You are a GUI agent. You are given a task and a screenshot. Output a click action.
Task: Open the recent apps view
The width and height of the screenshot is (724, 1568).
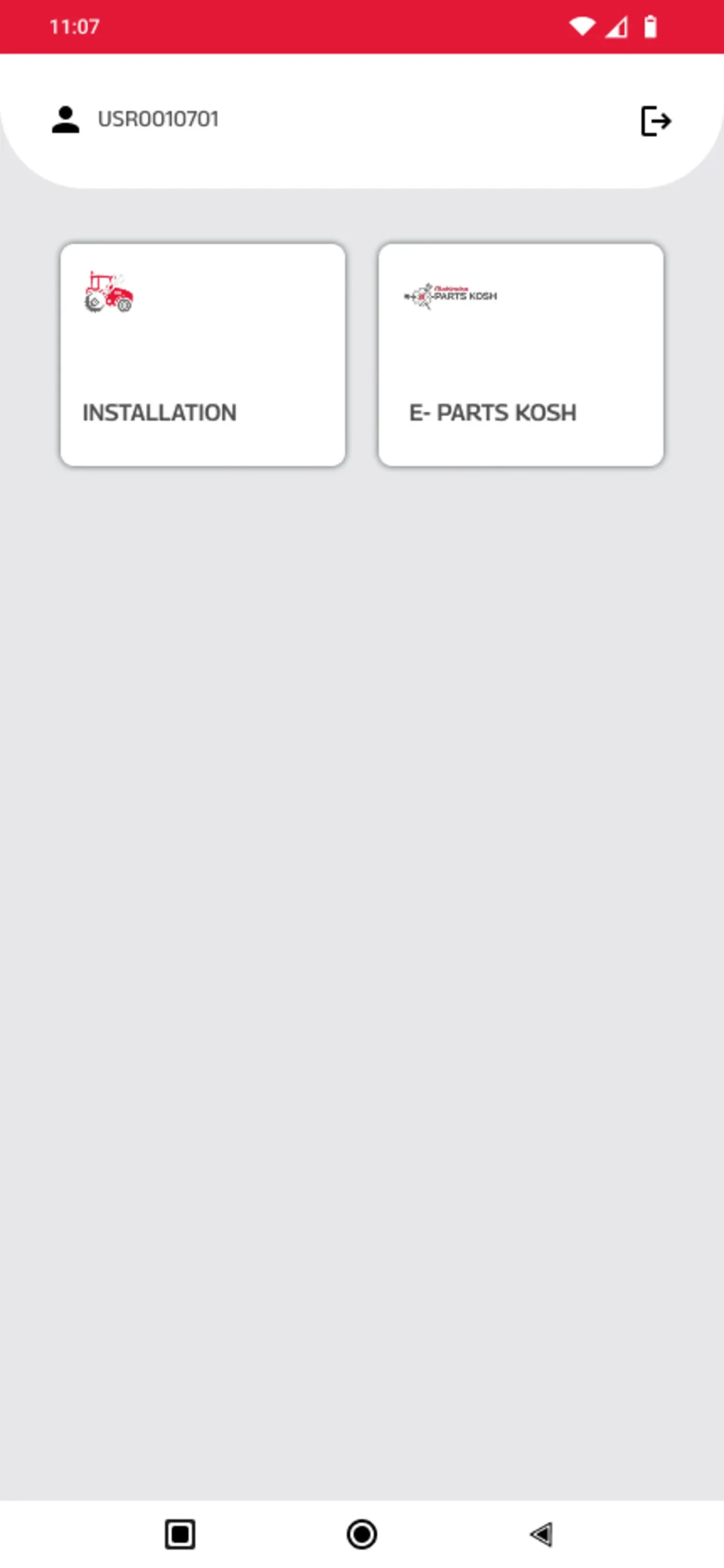180,1534
